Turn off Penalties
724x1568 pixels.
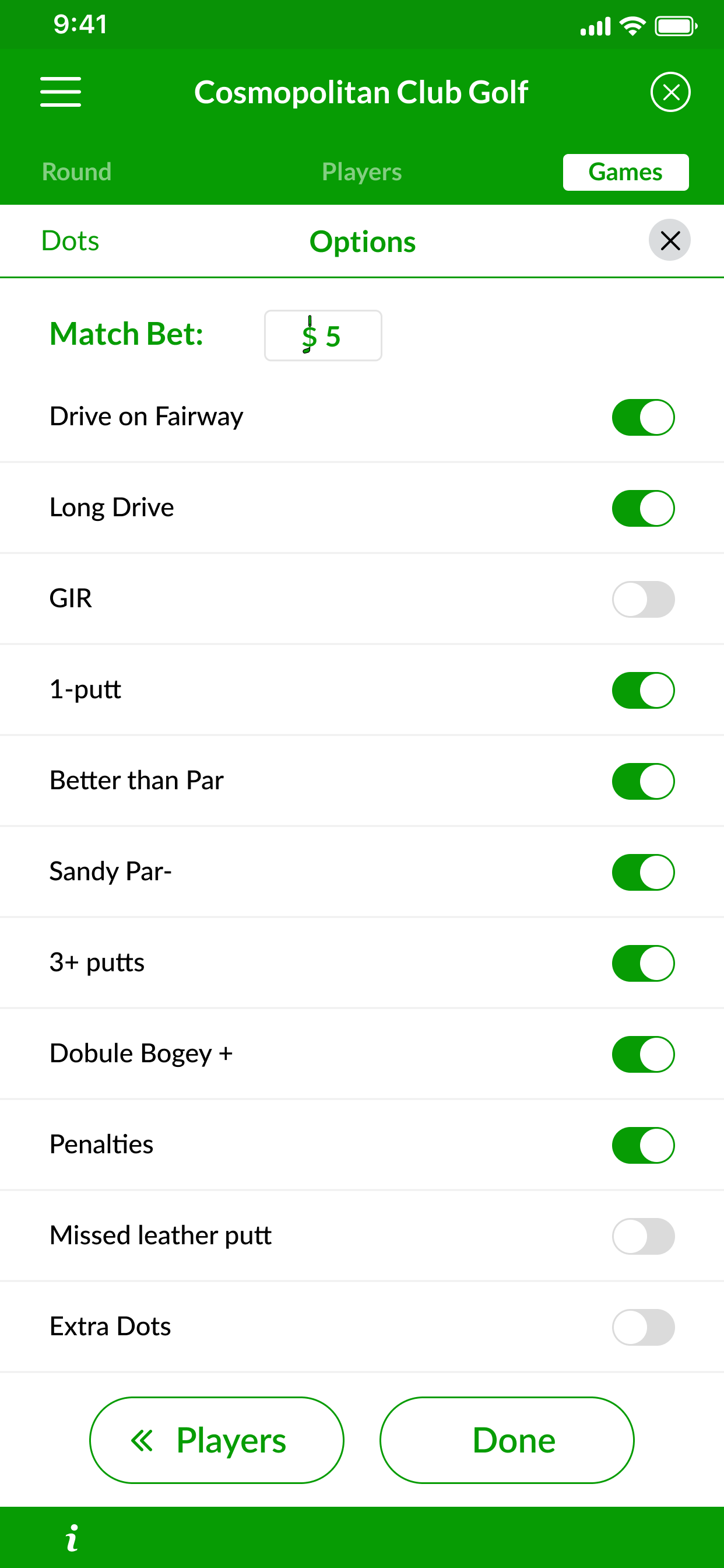click(643, 1145)
